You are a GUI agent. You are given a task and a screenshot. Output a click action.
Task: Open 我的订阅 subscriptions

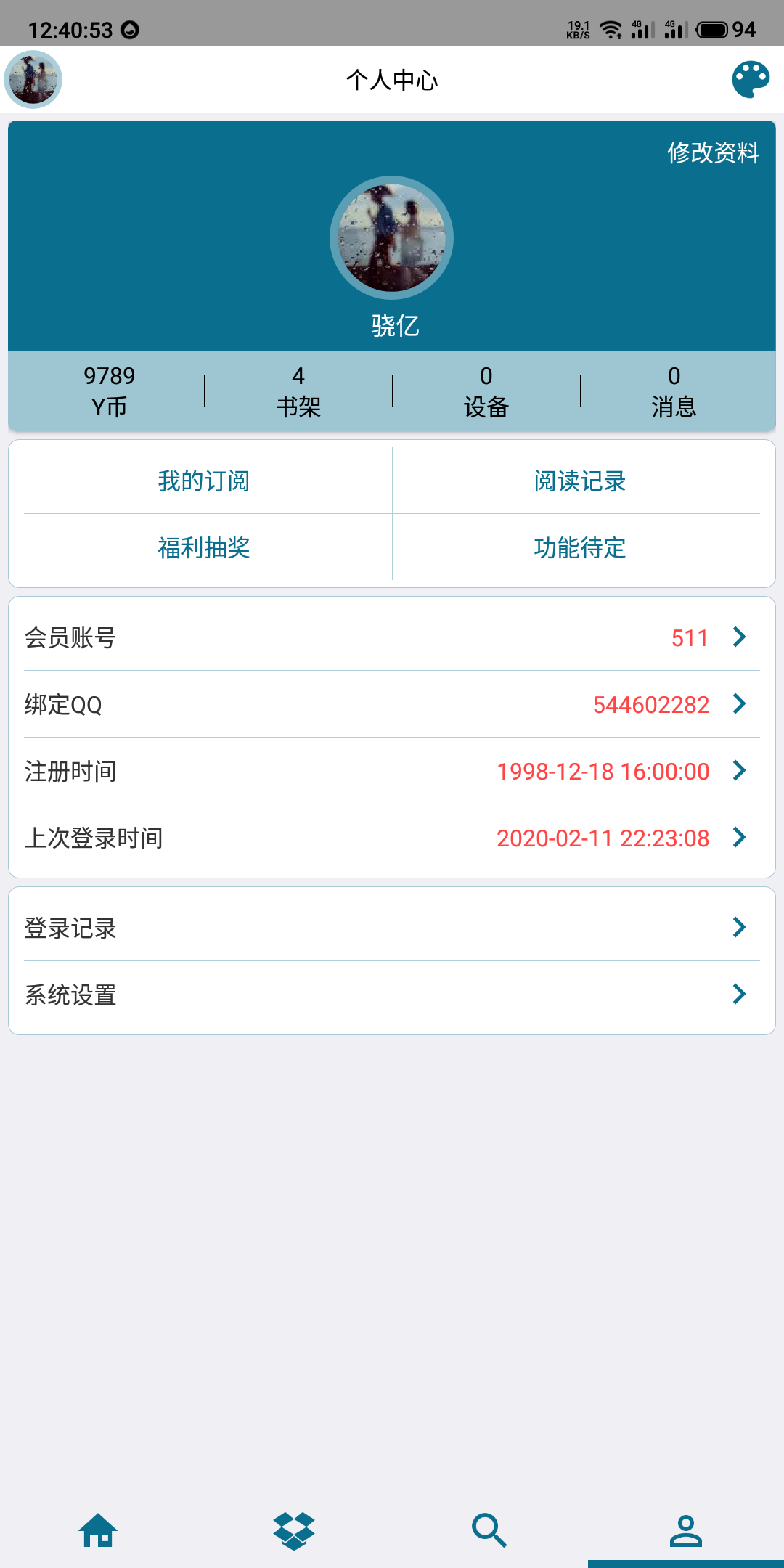[x=204, y=481]
